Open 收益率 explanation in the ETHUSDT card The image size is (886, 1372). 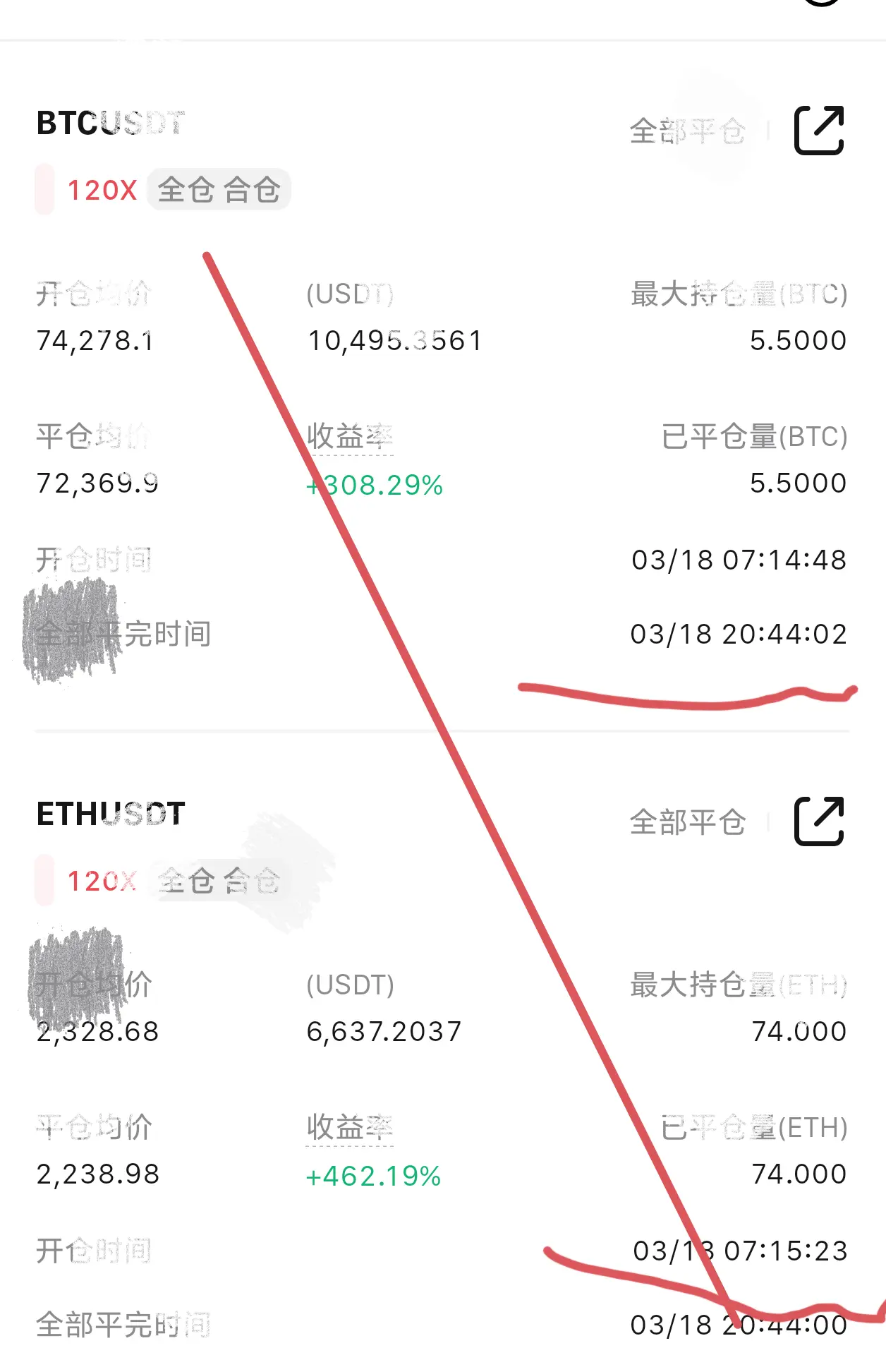[x=350, y=1128]
